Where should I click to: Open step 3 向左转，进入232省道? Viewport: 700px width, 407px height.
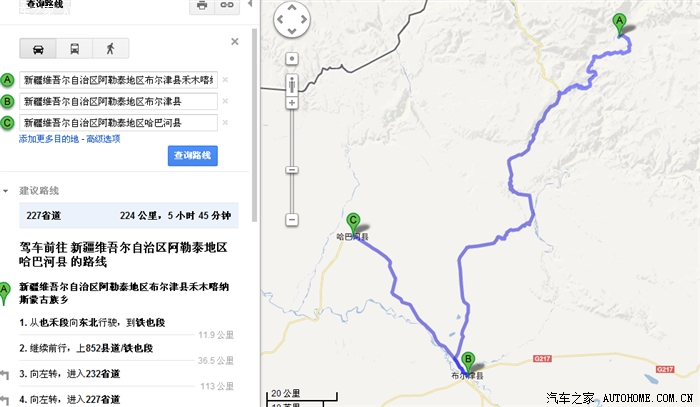[70, 373]
